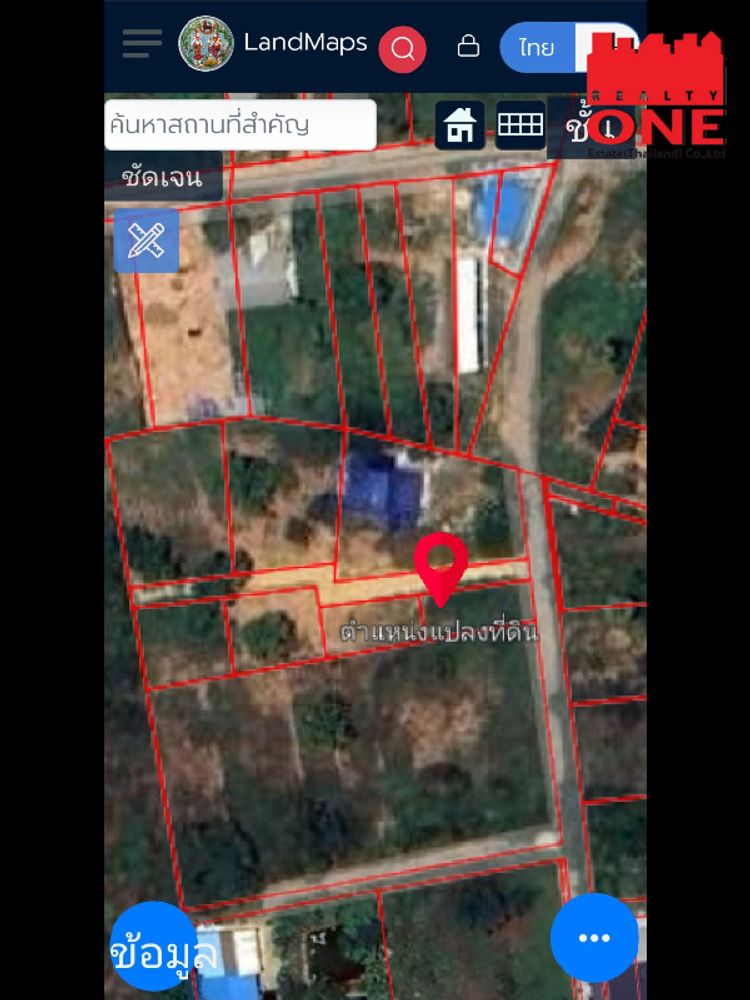Select the ชัดเจน button
750x1000 pixels.
coord(163,177)
